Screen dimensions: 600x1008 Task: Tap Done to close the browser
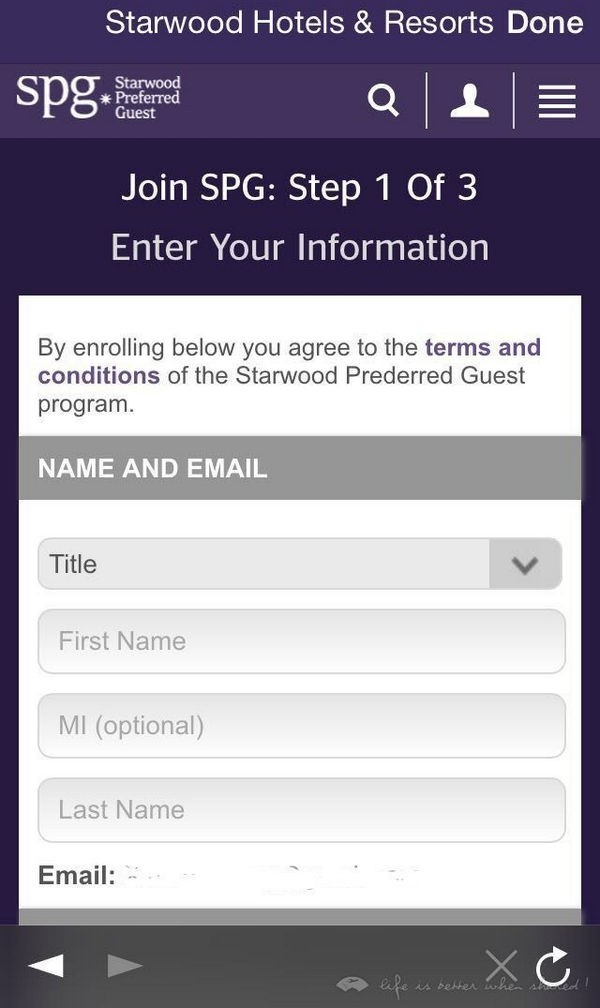[x=545, y=22]
